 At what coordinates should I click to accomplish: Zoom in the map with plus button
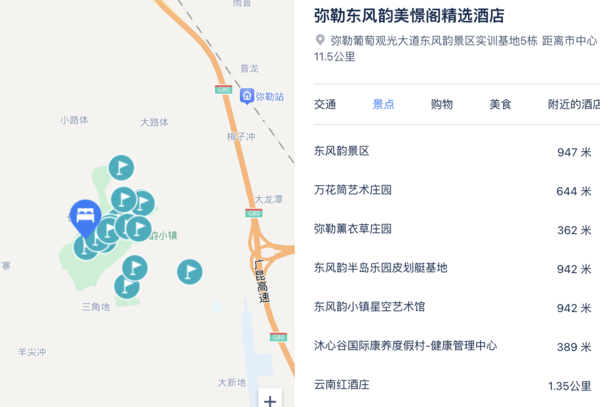point(270,400)
